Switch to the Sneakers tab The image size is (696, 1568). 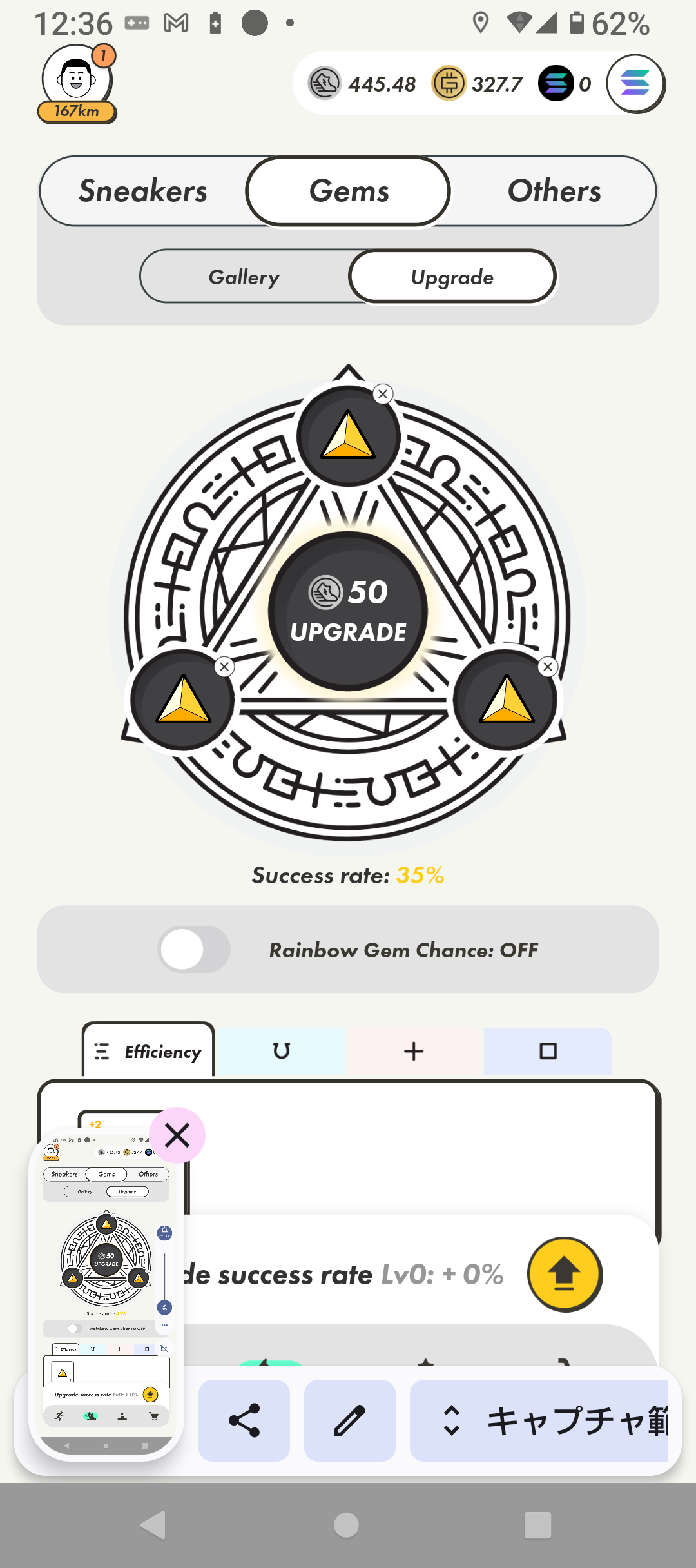tap(143, 191)
